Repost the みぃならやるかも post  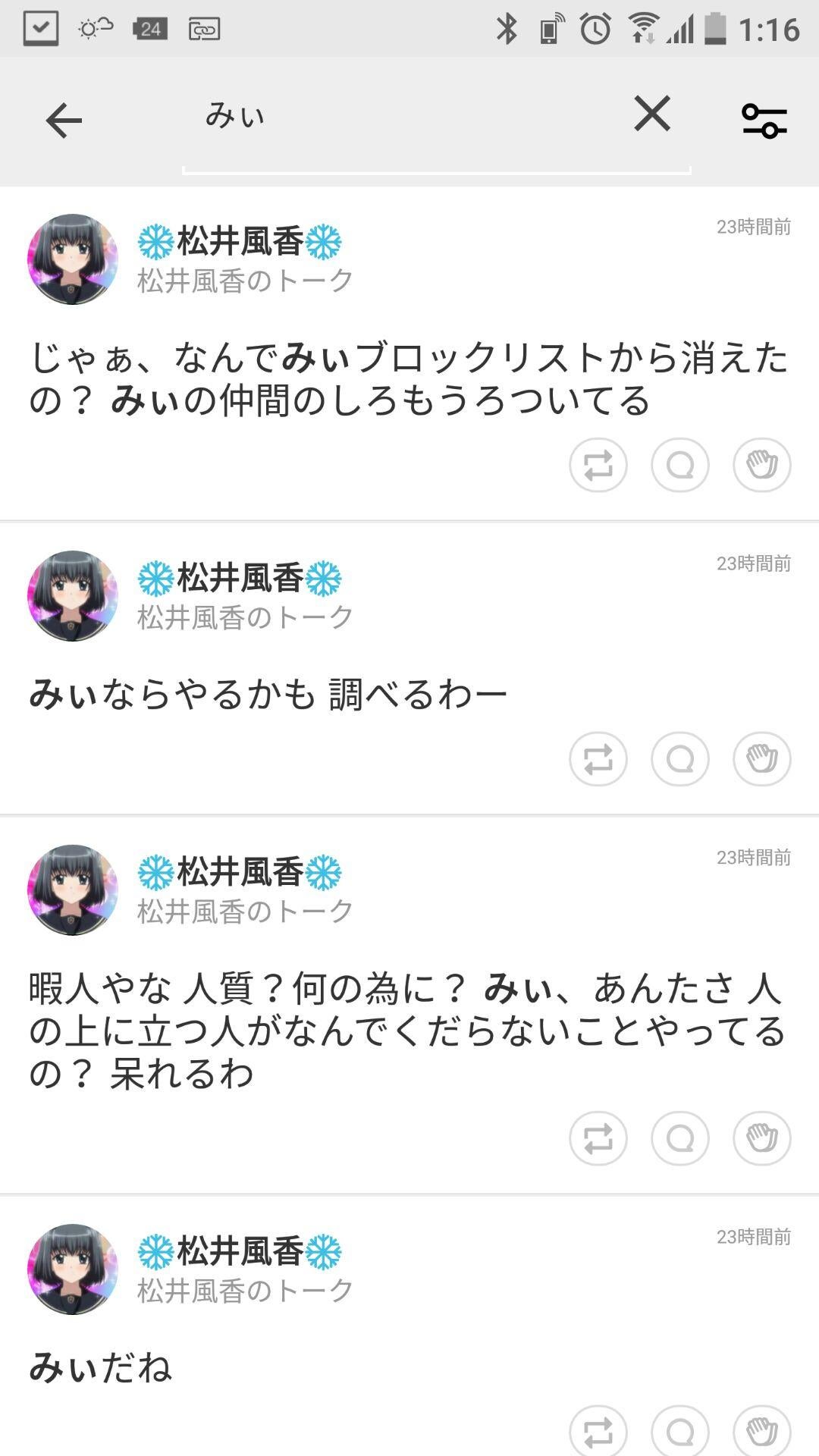[598, 758]
